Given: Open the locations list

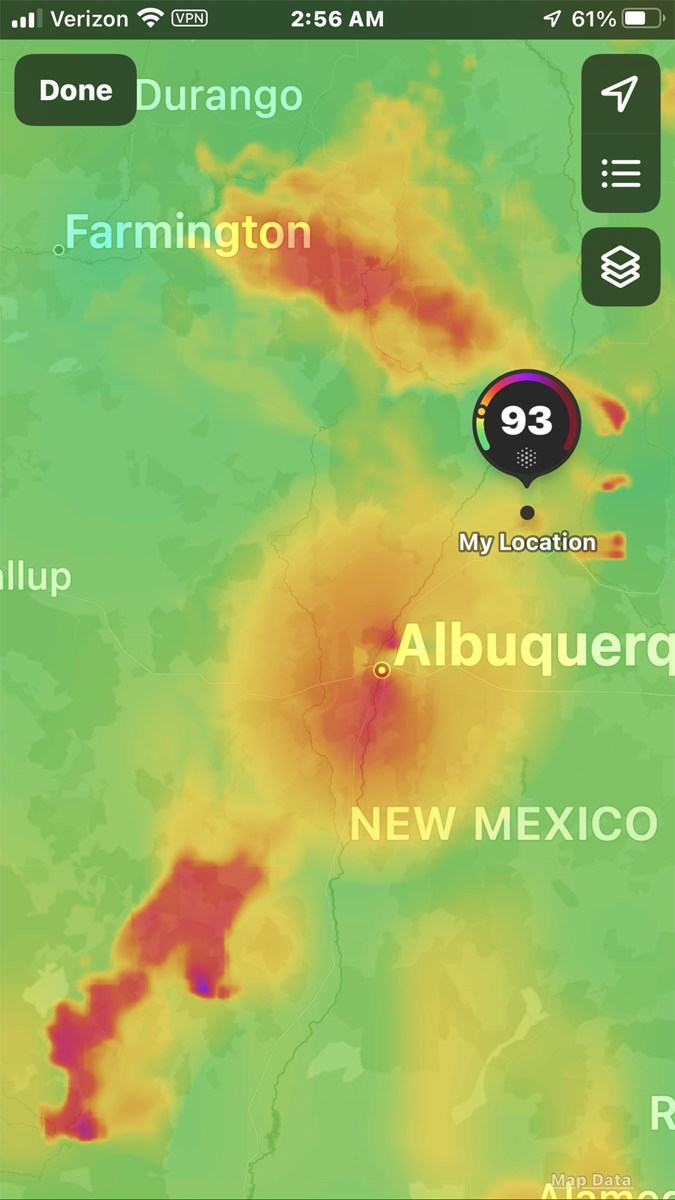Looking at the screenshot, I should tap(620, 174).
